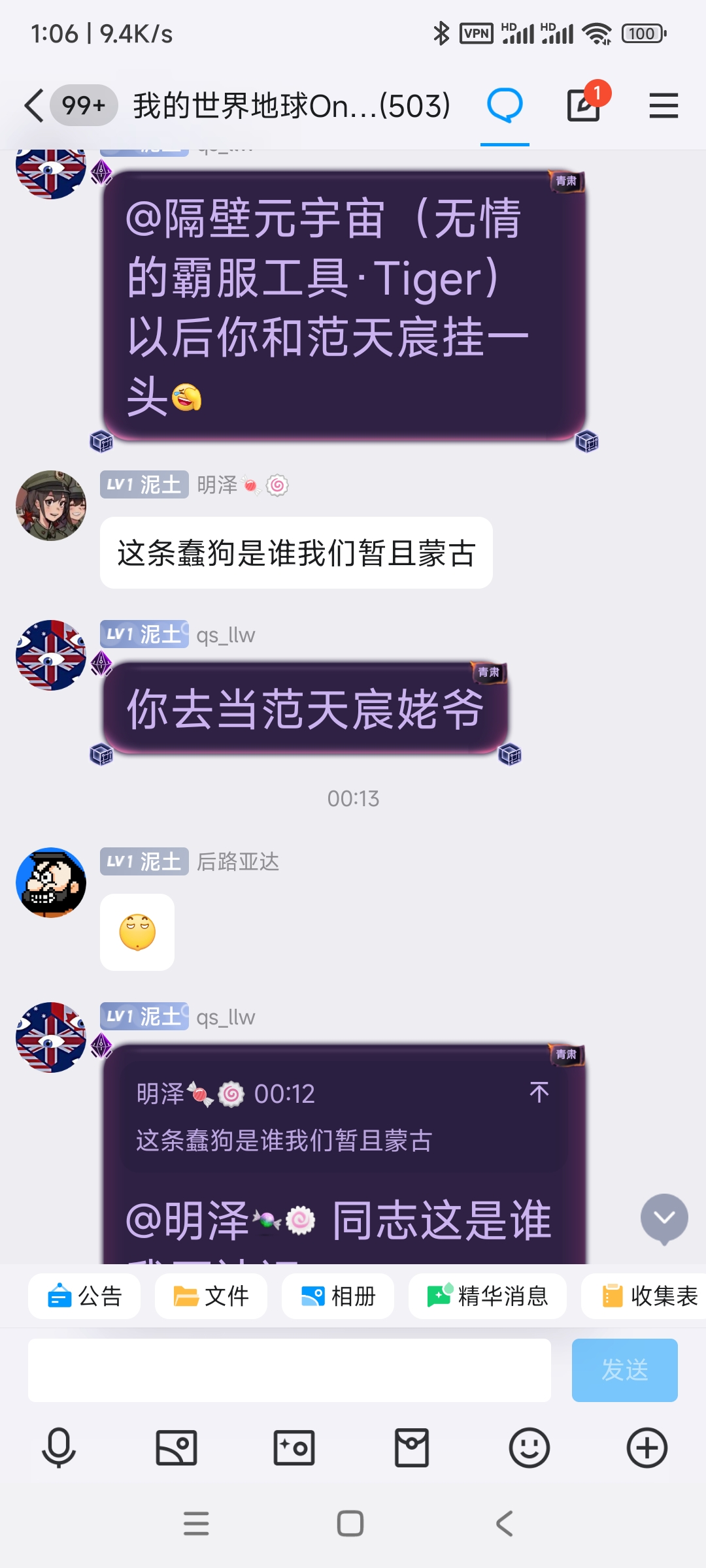The width and height of the screenshot is (706, 1568).
Task: Open the 精华消息 essence messages chip
Action: pos(488,1296)
